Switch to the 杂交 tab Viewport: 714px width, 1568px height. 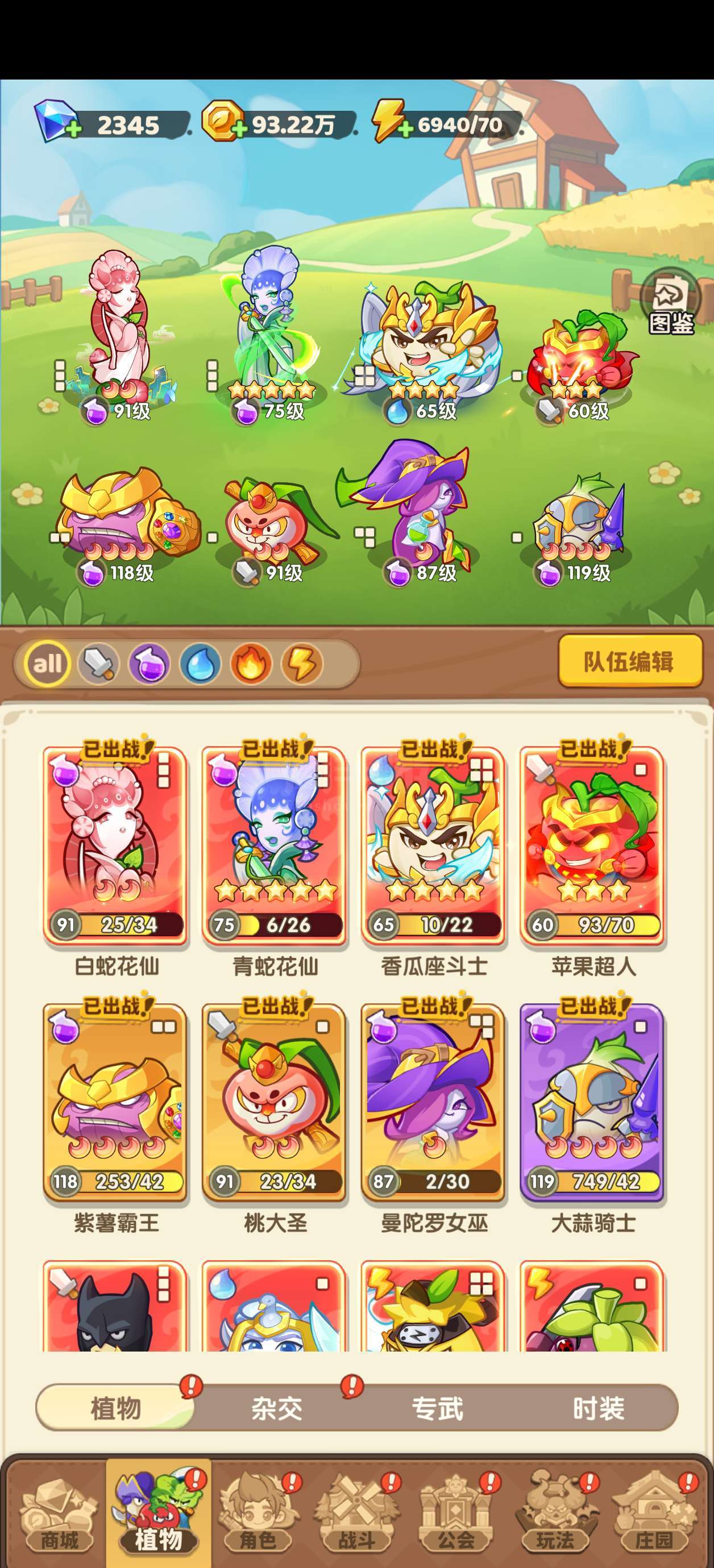point(277,1408)
